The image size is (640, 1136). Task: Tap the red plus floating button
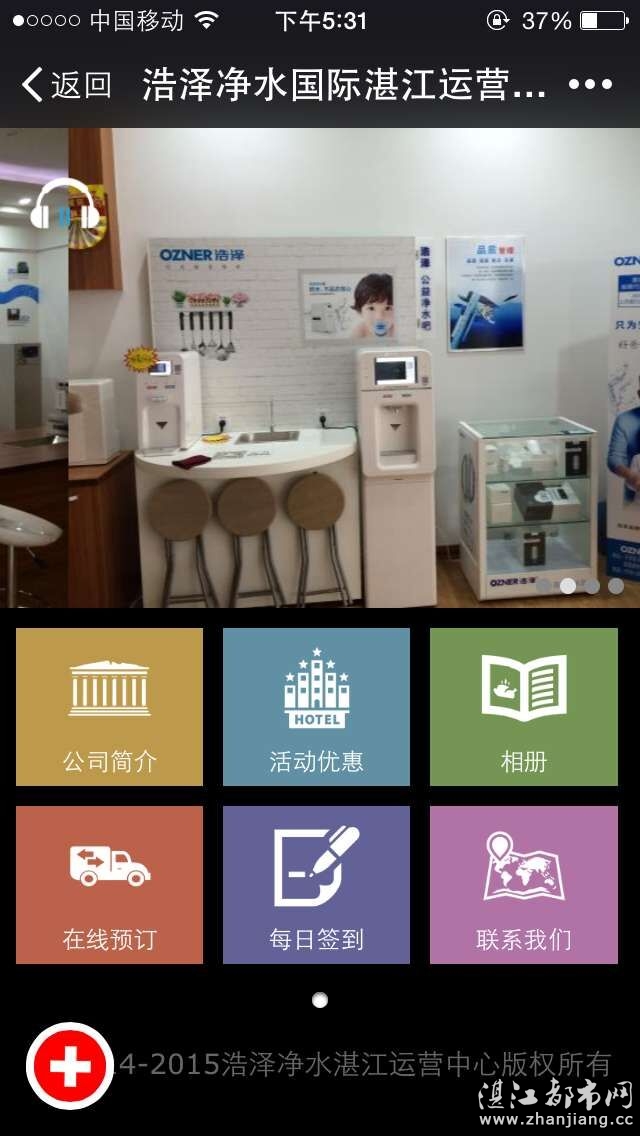pos(70,1066)
